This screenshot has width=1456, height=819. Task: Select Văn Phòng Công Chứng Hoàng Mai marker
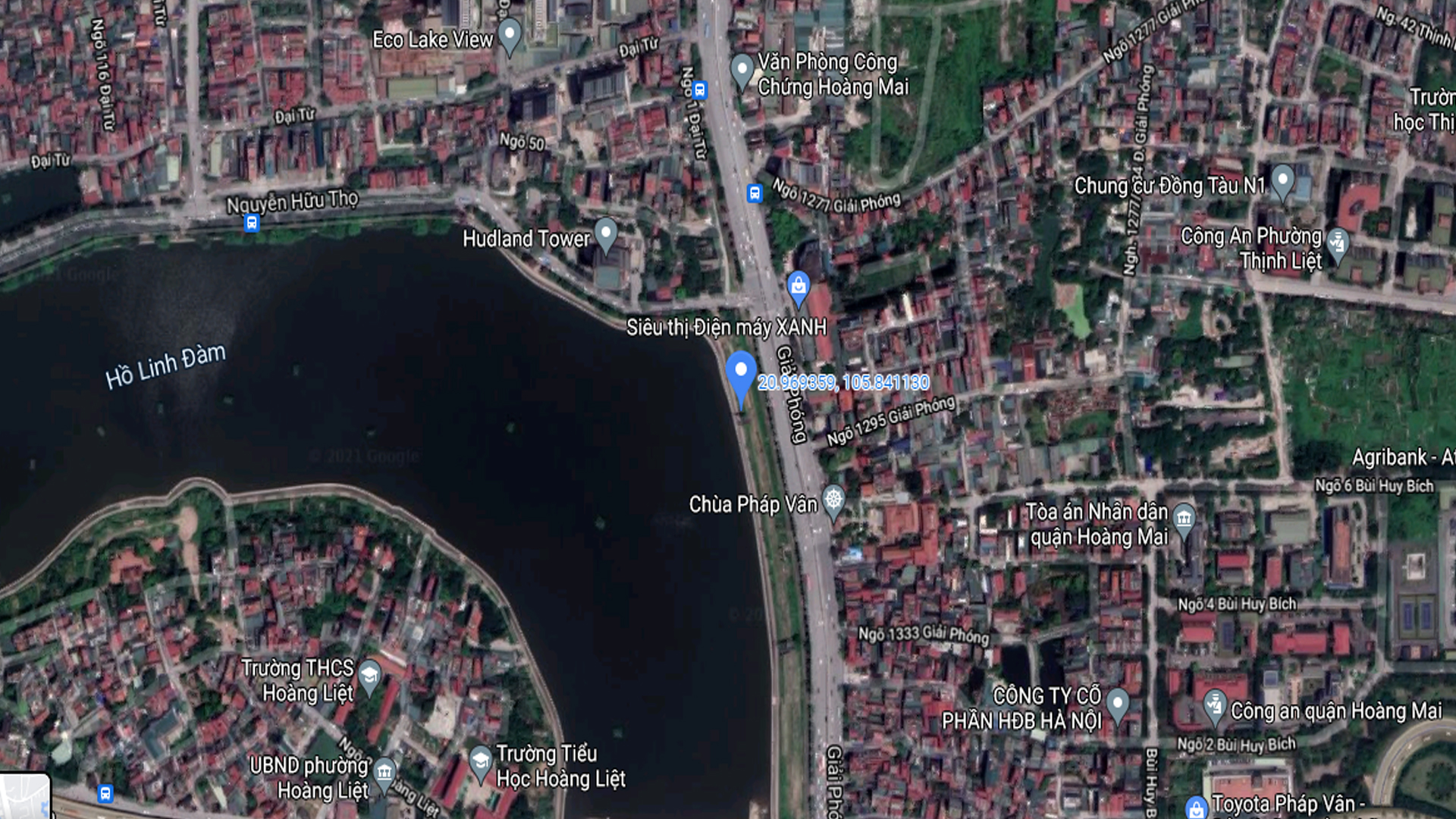click(741, 70)
